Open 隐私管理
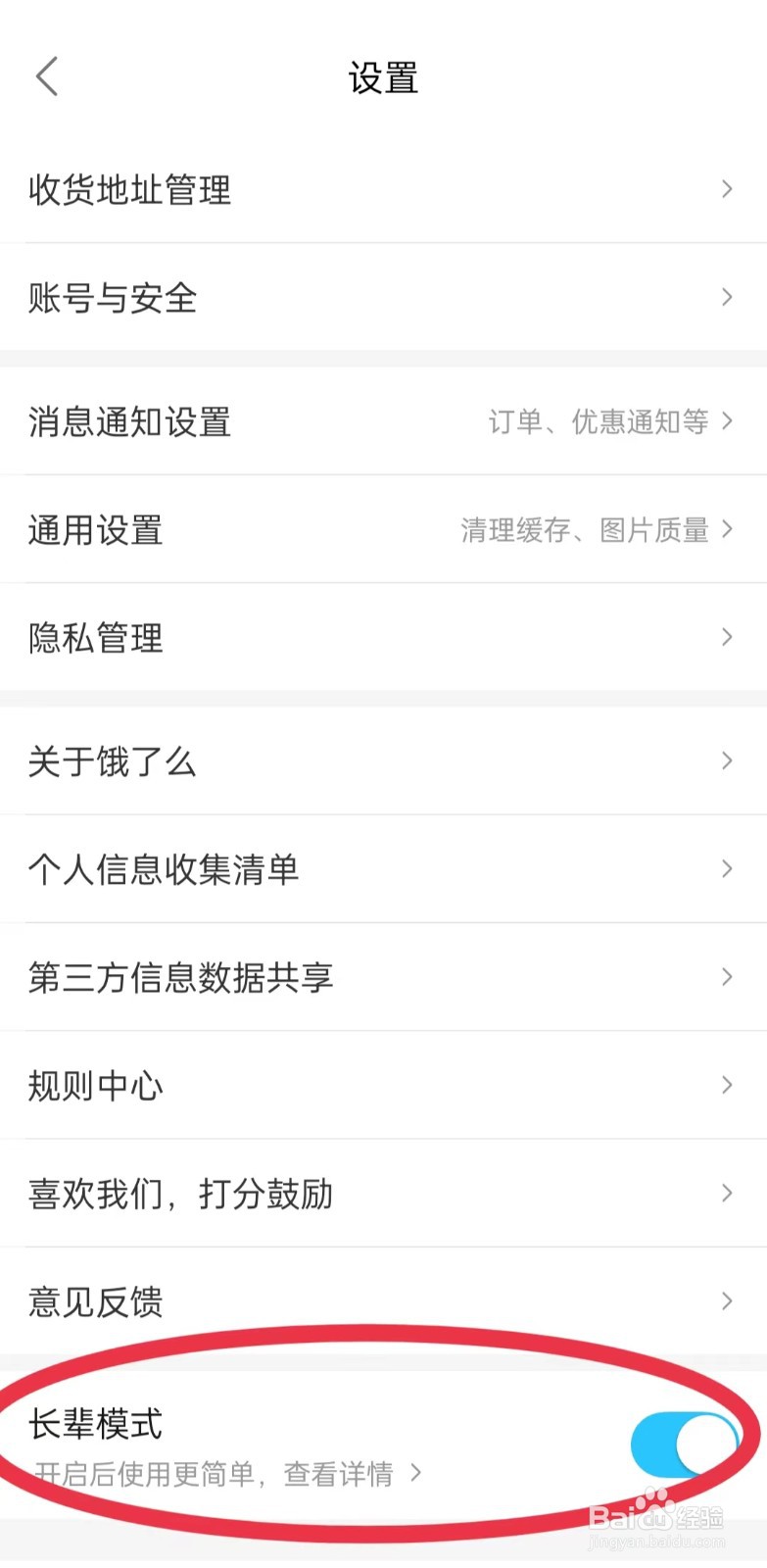767x1568 pixels. pyautogui.click(x=94, y=638)
